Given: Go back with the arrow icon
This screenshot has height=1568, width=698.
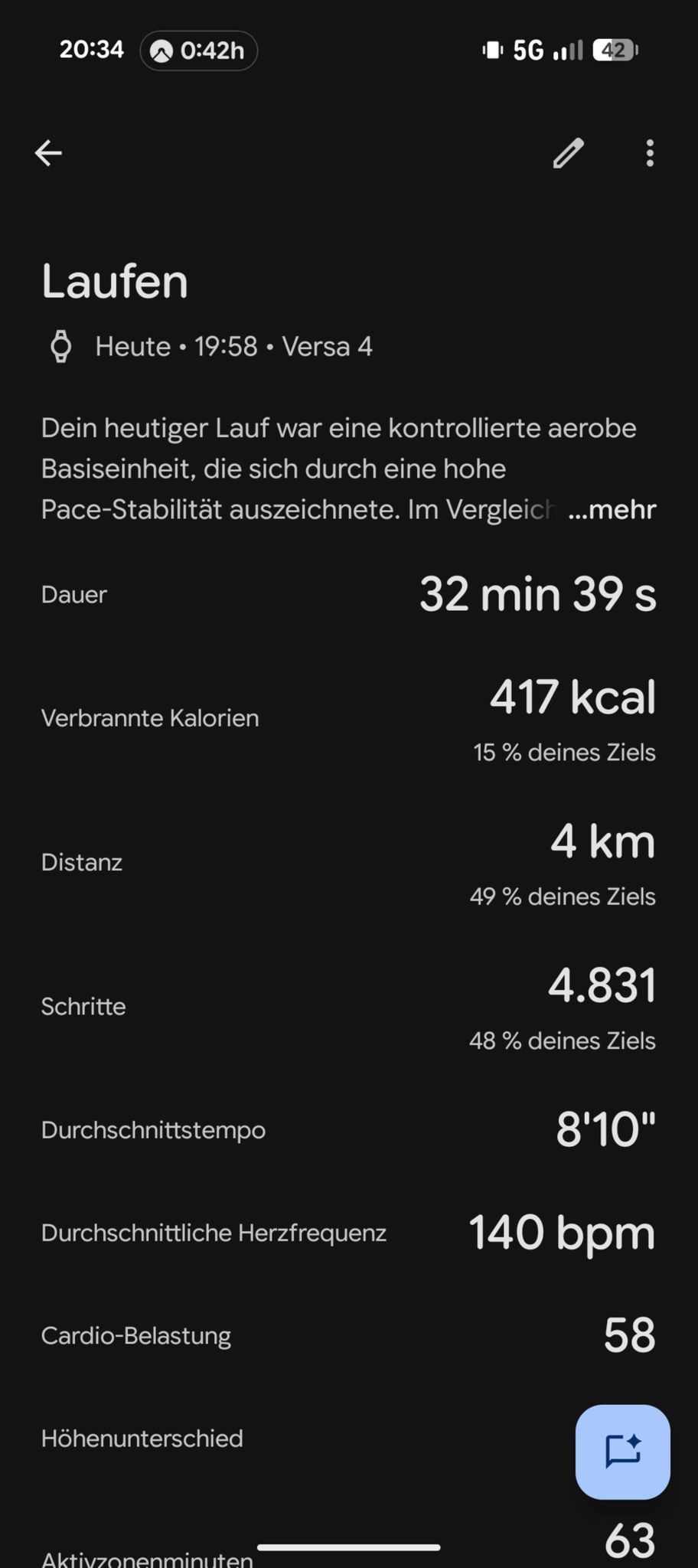Looking at the screenshot, I should [x=48, y=153].
